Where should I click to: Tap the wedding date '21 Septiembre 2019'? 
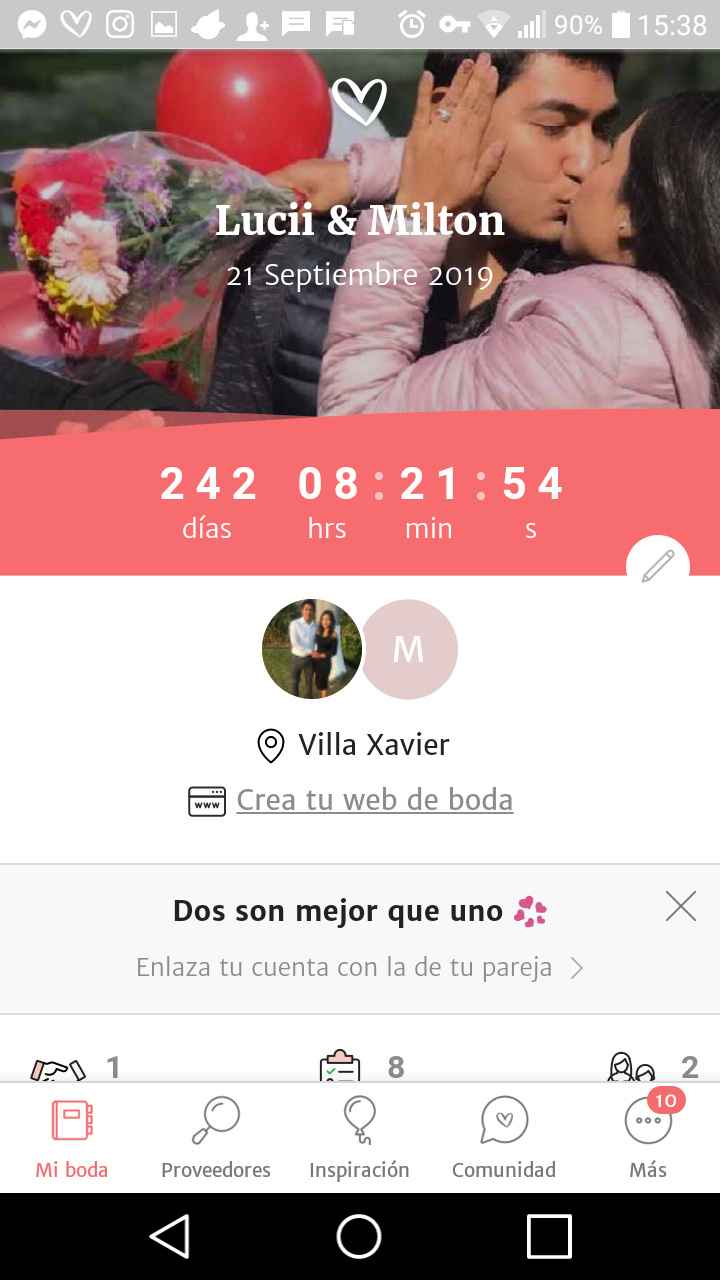pyautogui.click(x=360, y=274)
